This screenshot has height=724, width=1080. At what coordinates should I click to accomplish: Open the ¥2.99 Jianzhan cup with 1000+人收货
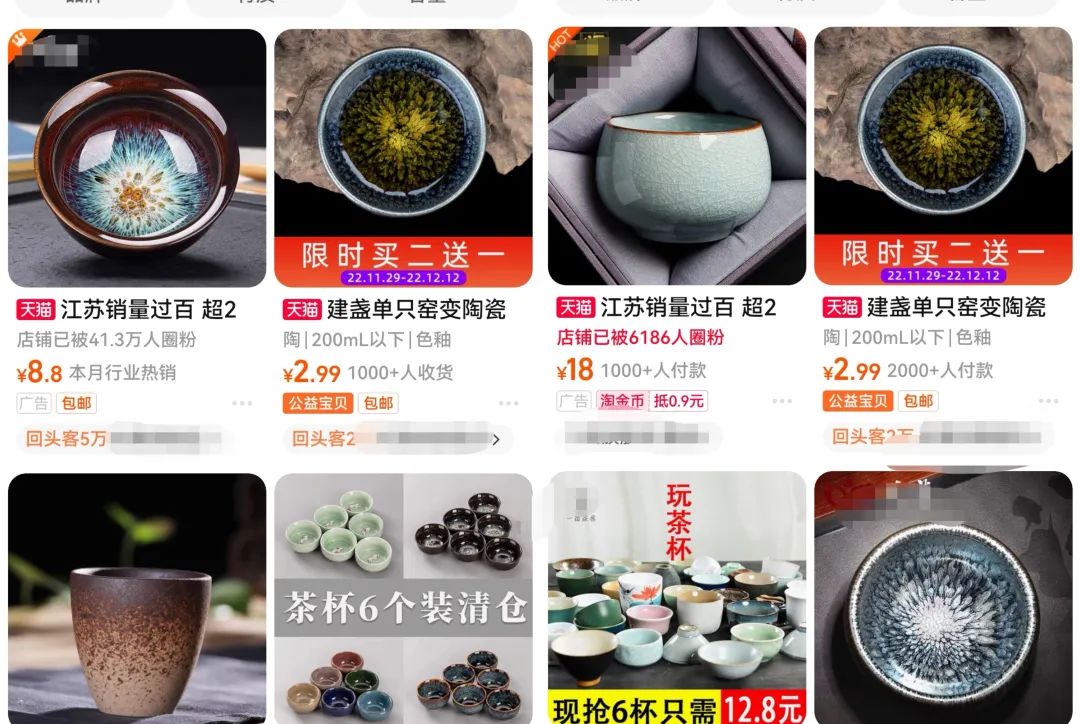pos(403,159)
